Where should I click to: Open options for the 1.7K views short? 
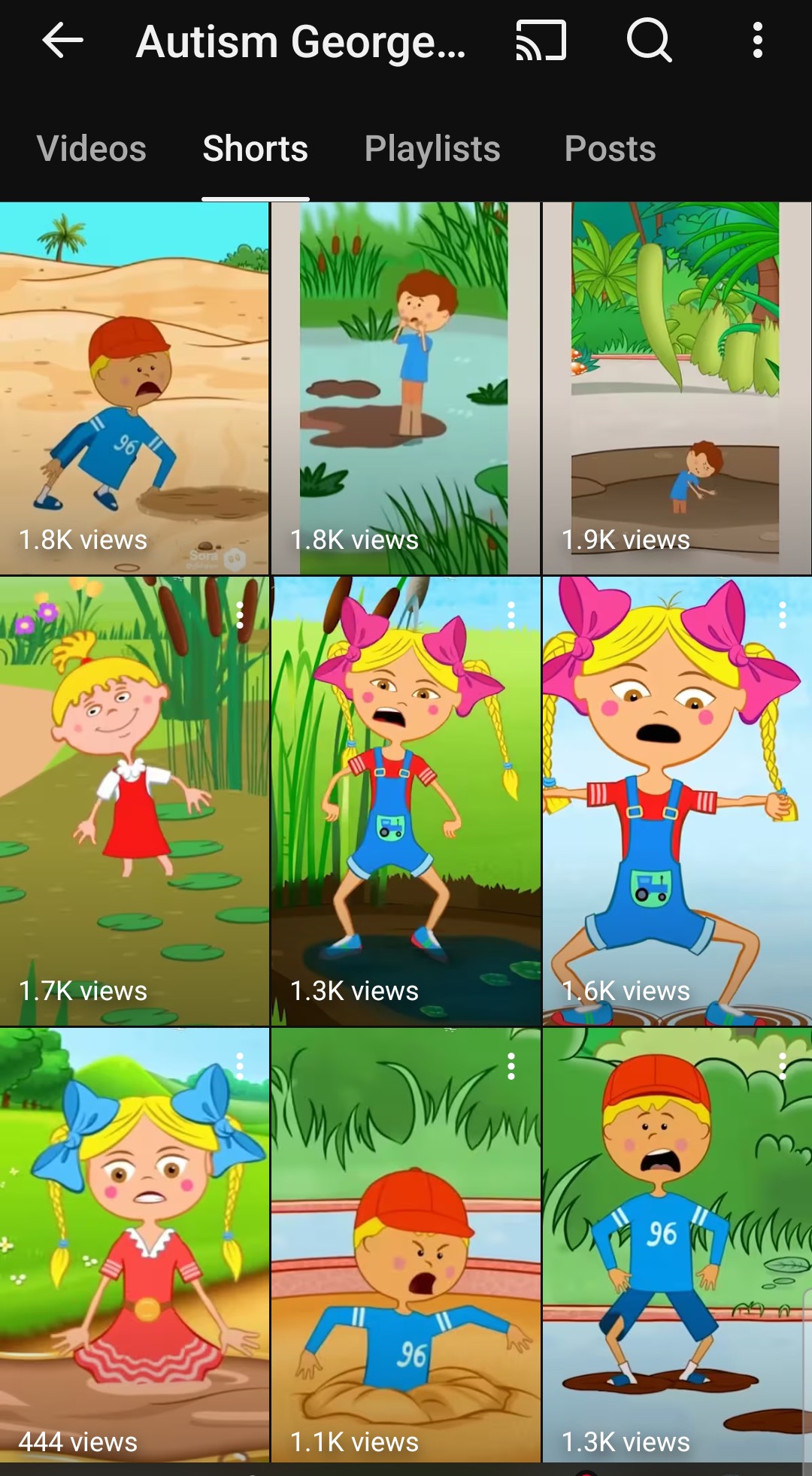point(240,615)
